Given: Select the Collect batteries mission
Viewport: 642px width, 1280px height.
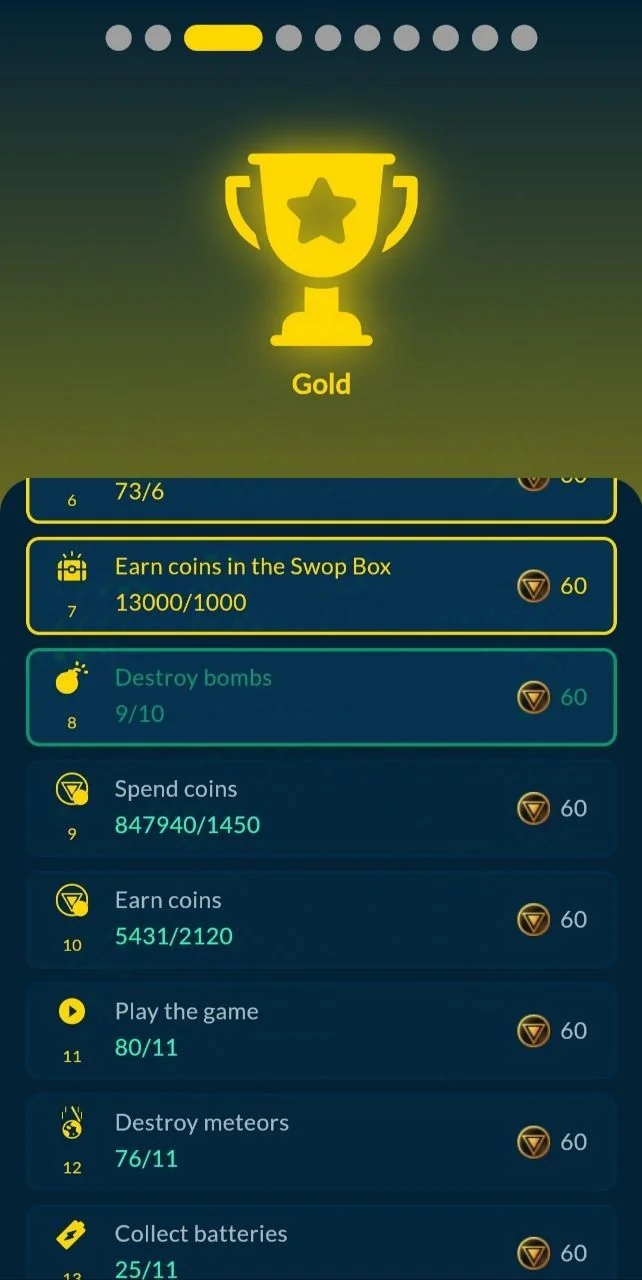Looking at the screenshot, I should [321, 1242].
